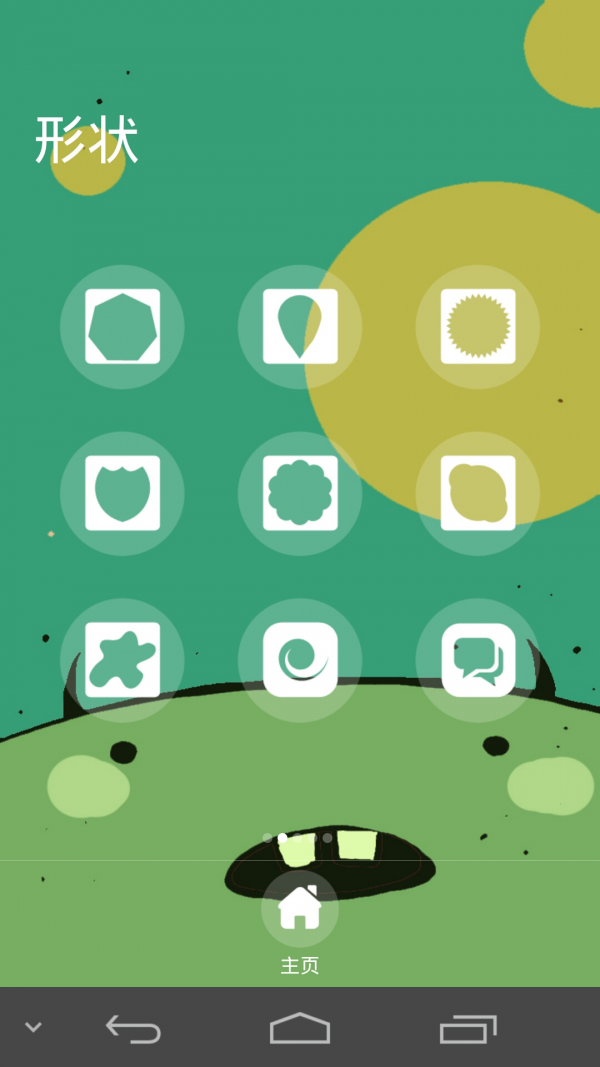
Task: Tap the system home button
Action: click(x=300, y=1028)
